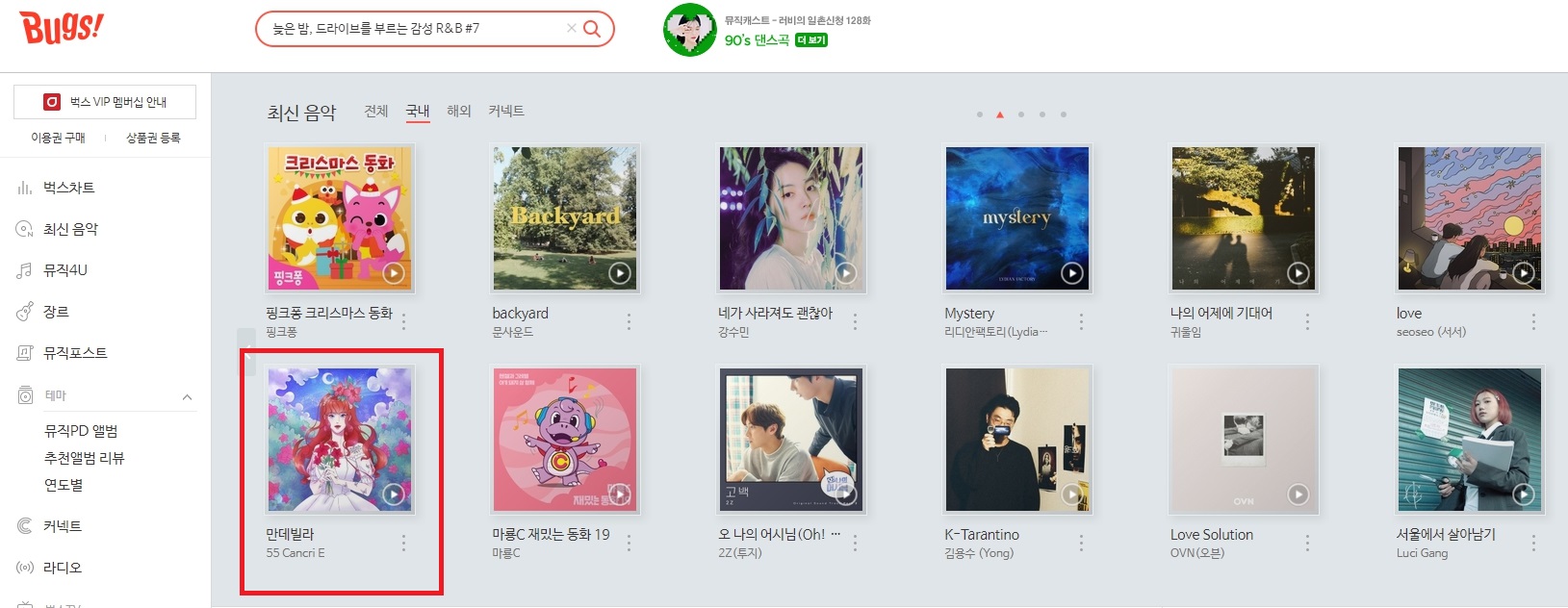Play the 만데빌라 album
The image size is (1568, 608).
[x=394, y=494]
